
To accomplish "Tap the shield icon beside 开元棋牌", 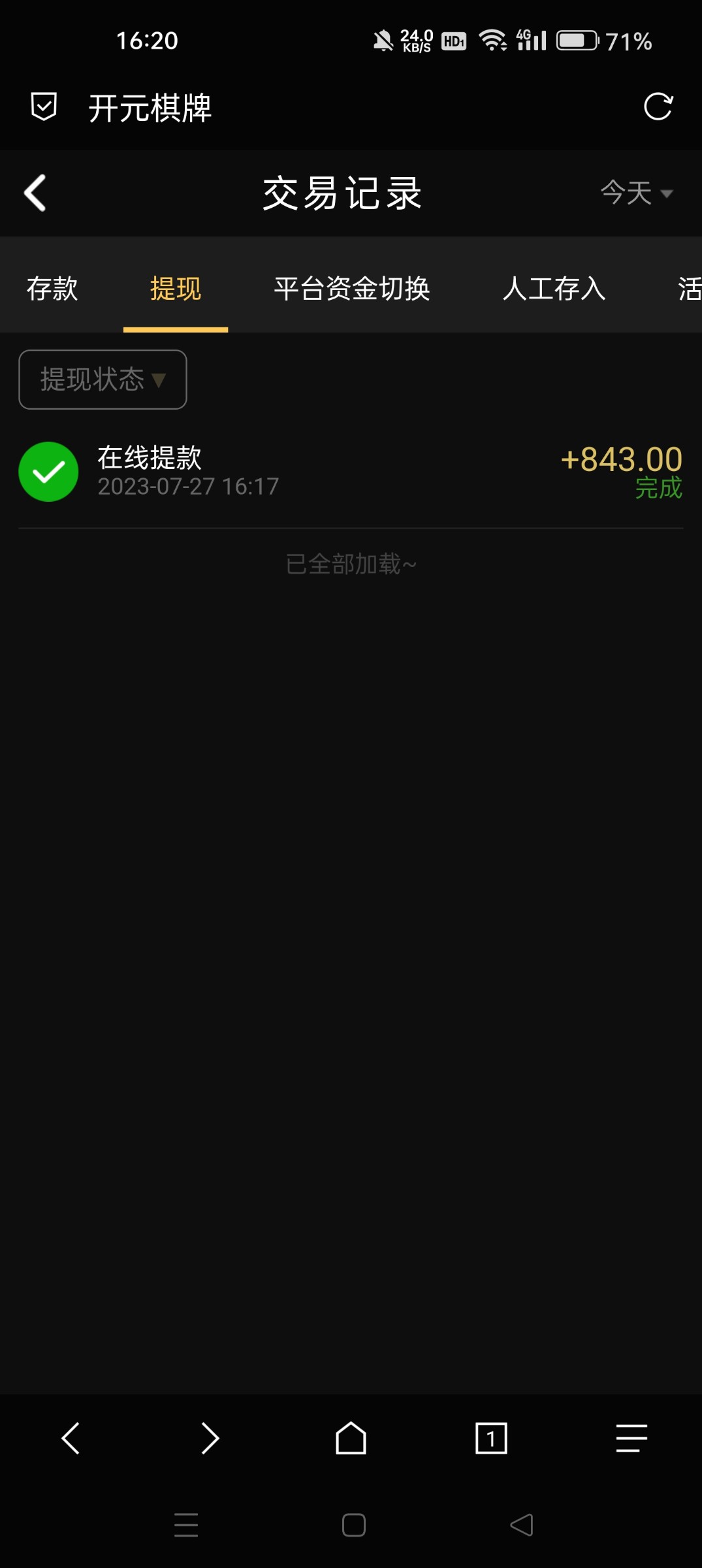I will click(x=43, y=107).
